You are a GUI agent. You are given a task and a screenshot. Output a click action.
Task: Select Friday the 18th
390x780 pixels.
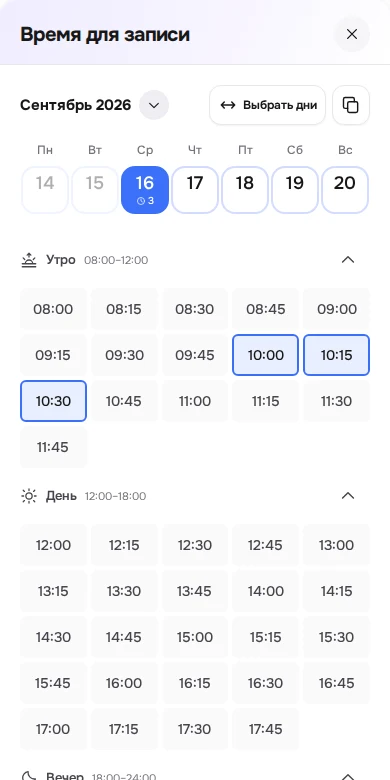245,190
